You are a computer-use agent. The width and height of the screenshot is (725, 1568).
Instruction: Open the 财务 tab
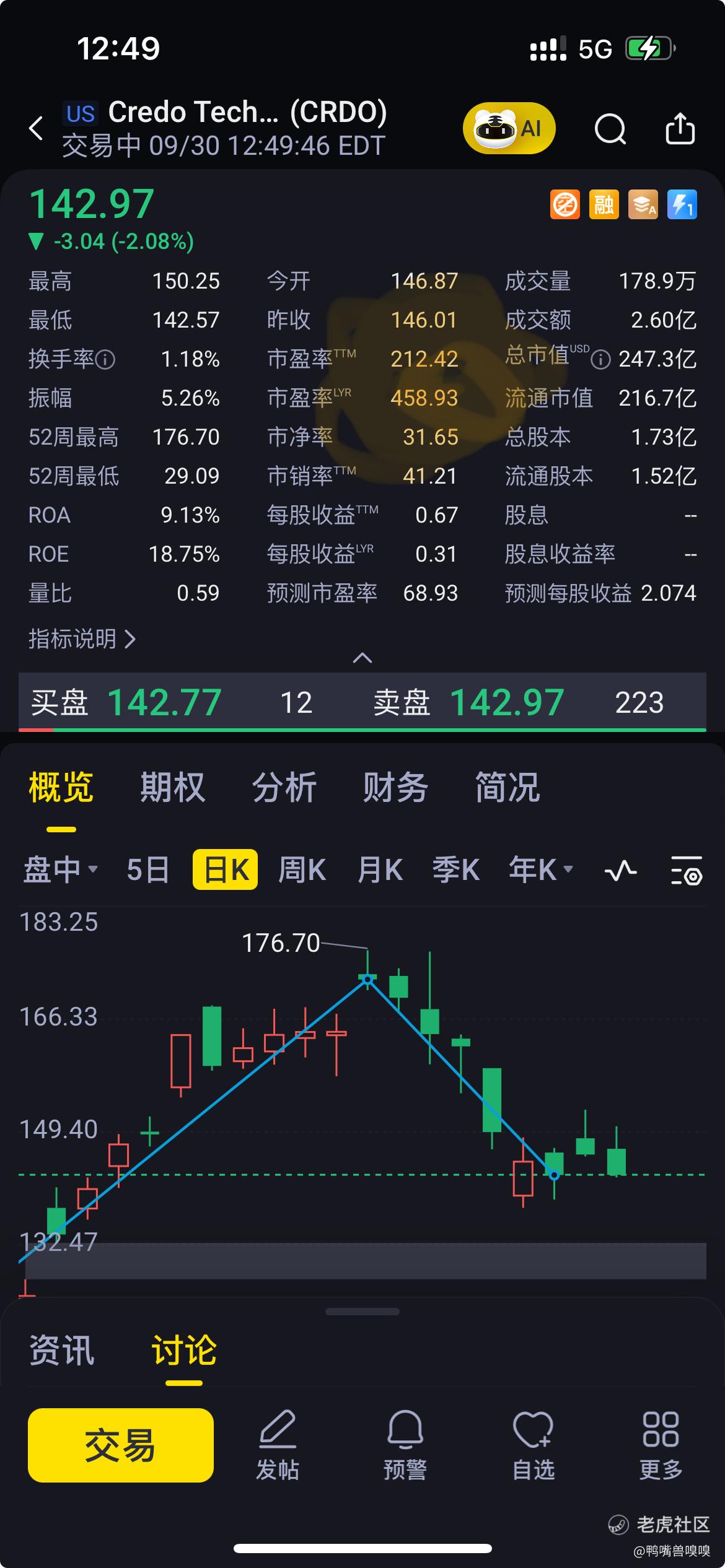pos(395,788)
